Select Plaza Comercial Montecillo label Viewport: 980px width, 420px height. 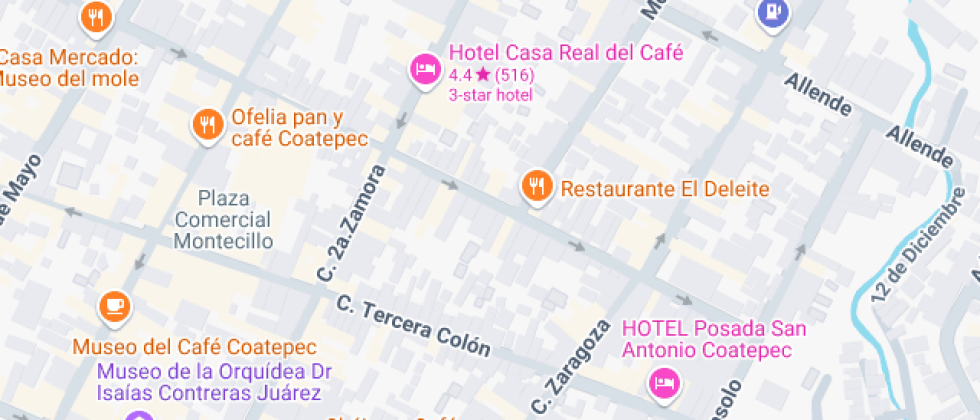(222, 219)
